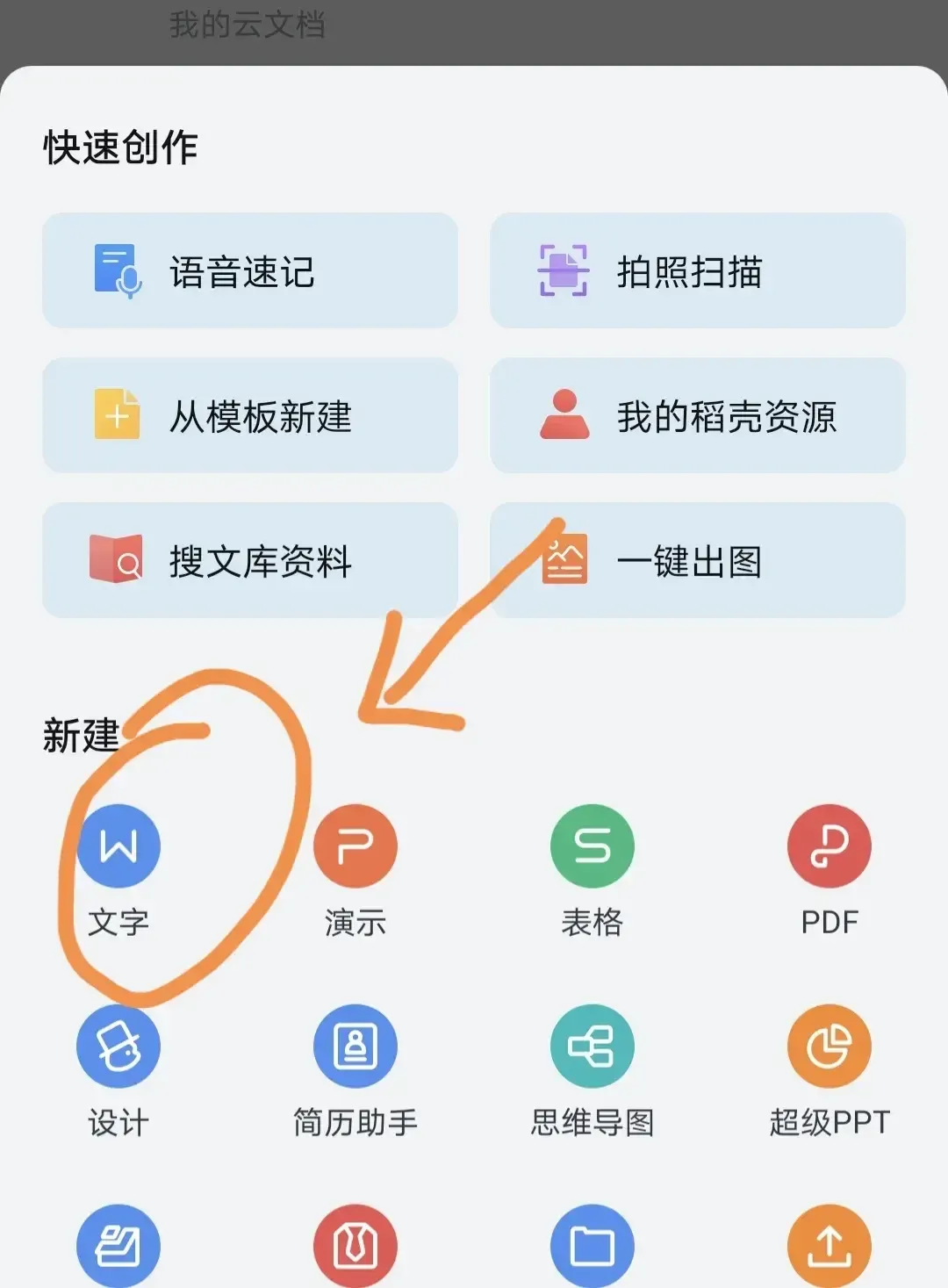Open the PDF creation tool

[x=829, y=845]
